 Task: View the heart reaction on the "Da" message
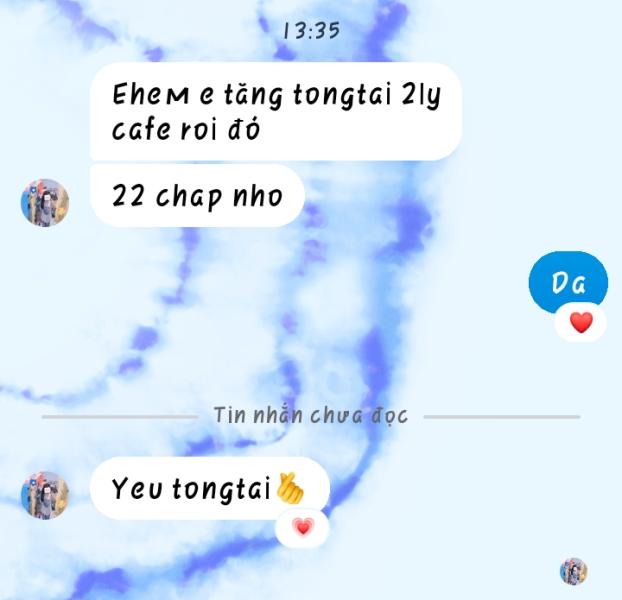coord(581,322)
